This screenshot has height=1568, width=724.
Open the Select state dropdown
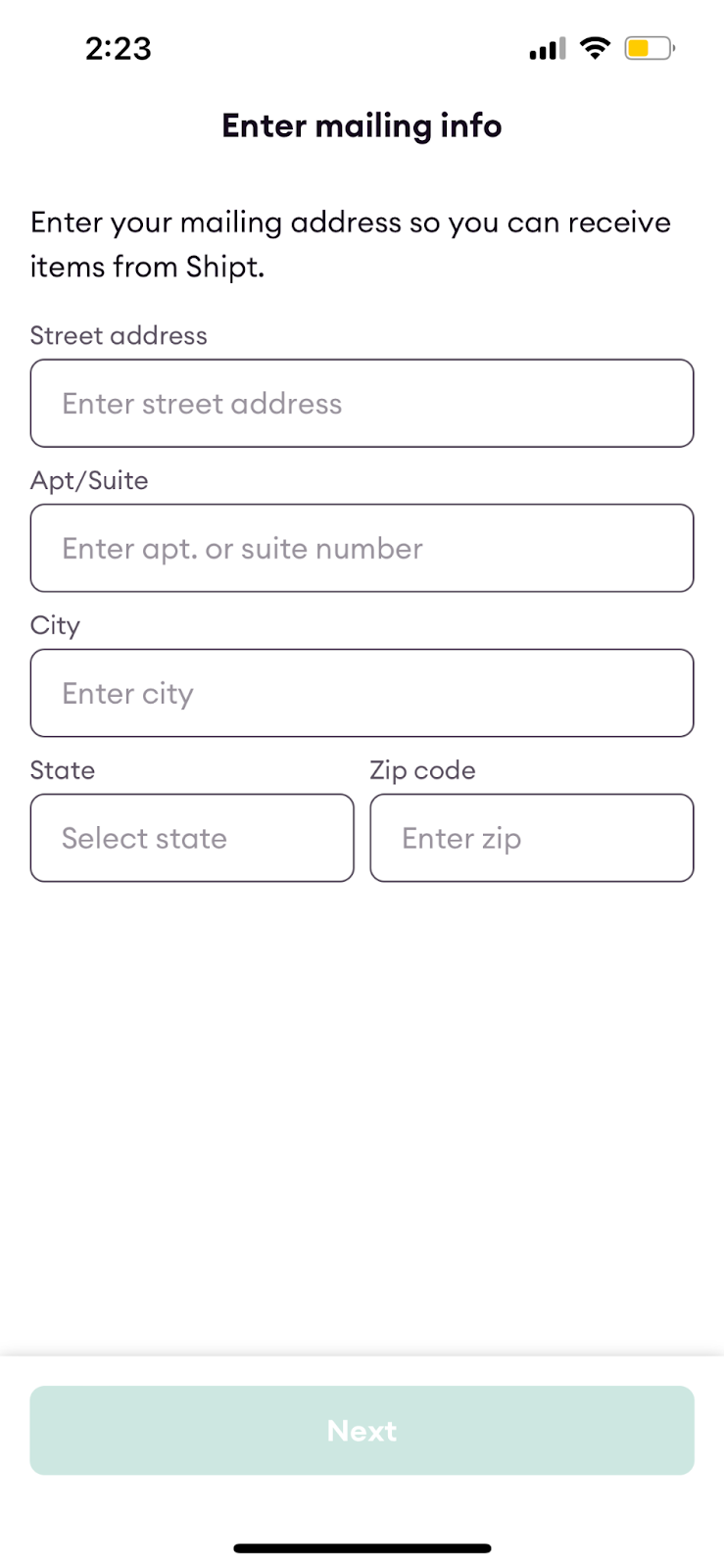click(192, 838)
